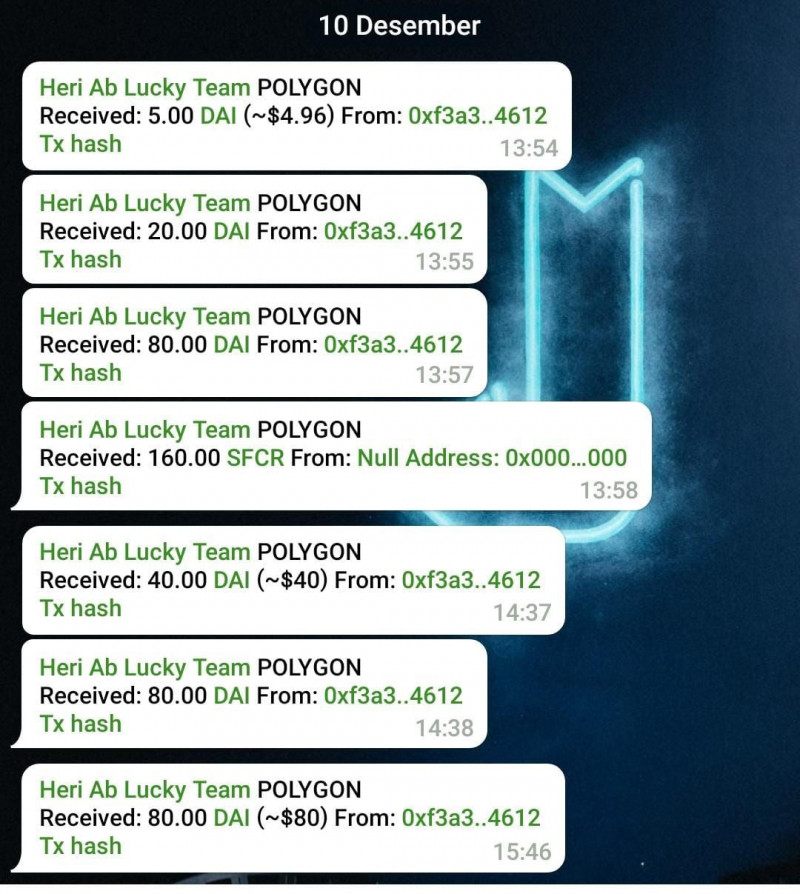Open Tx hash in 160.00 SFCR message

(x=80, y=486)
